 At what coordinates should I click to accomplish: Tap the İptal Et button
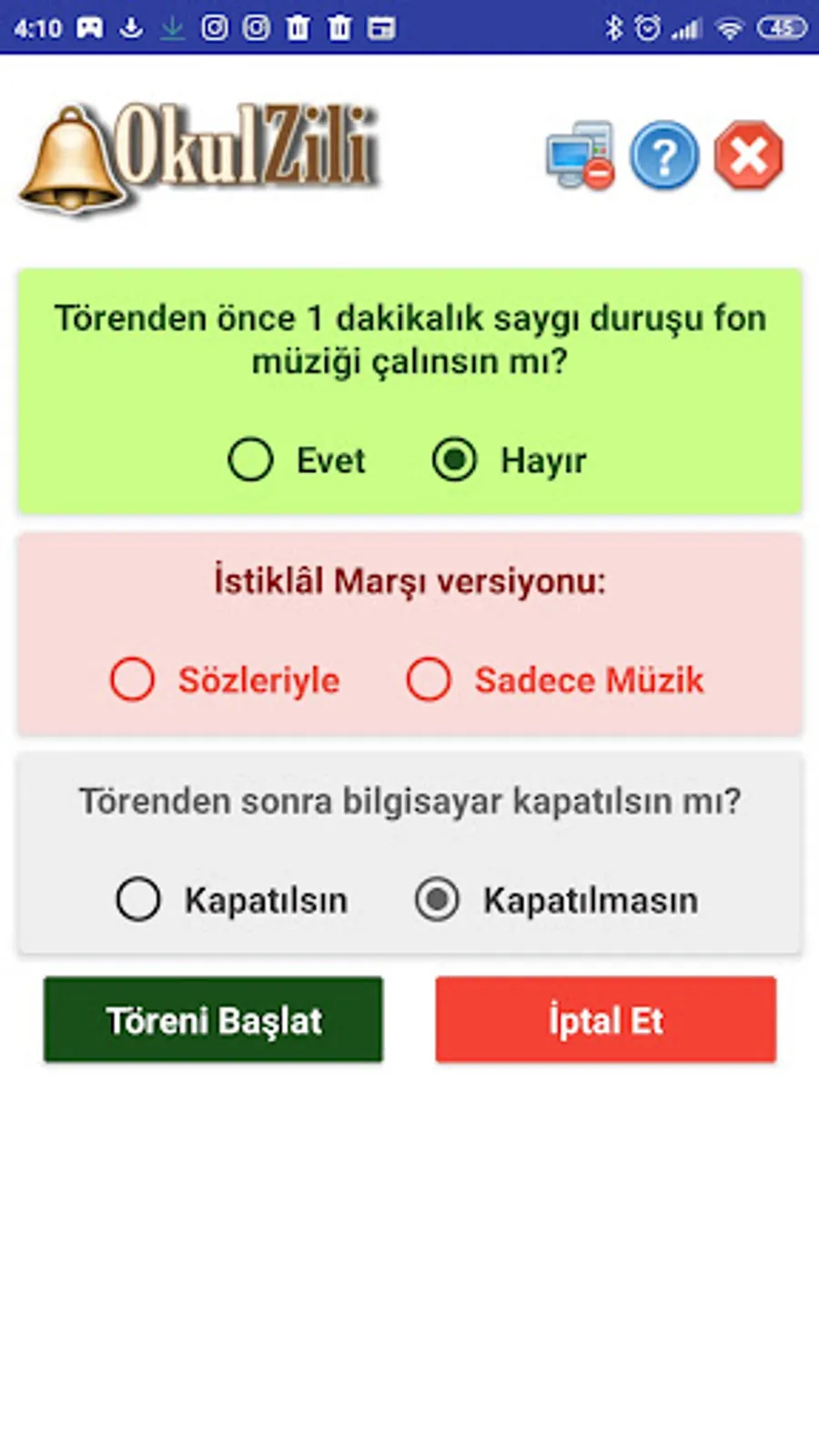[x=606, y=1020]
